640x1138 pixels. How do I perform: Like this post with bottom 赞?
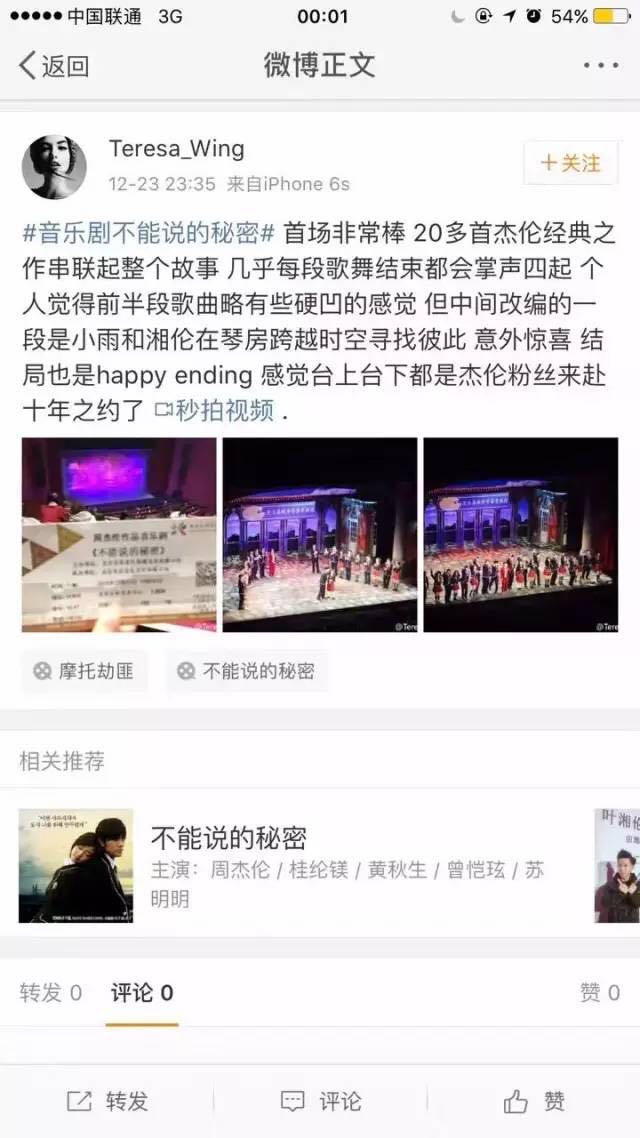tap(534, 1101)
